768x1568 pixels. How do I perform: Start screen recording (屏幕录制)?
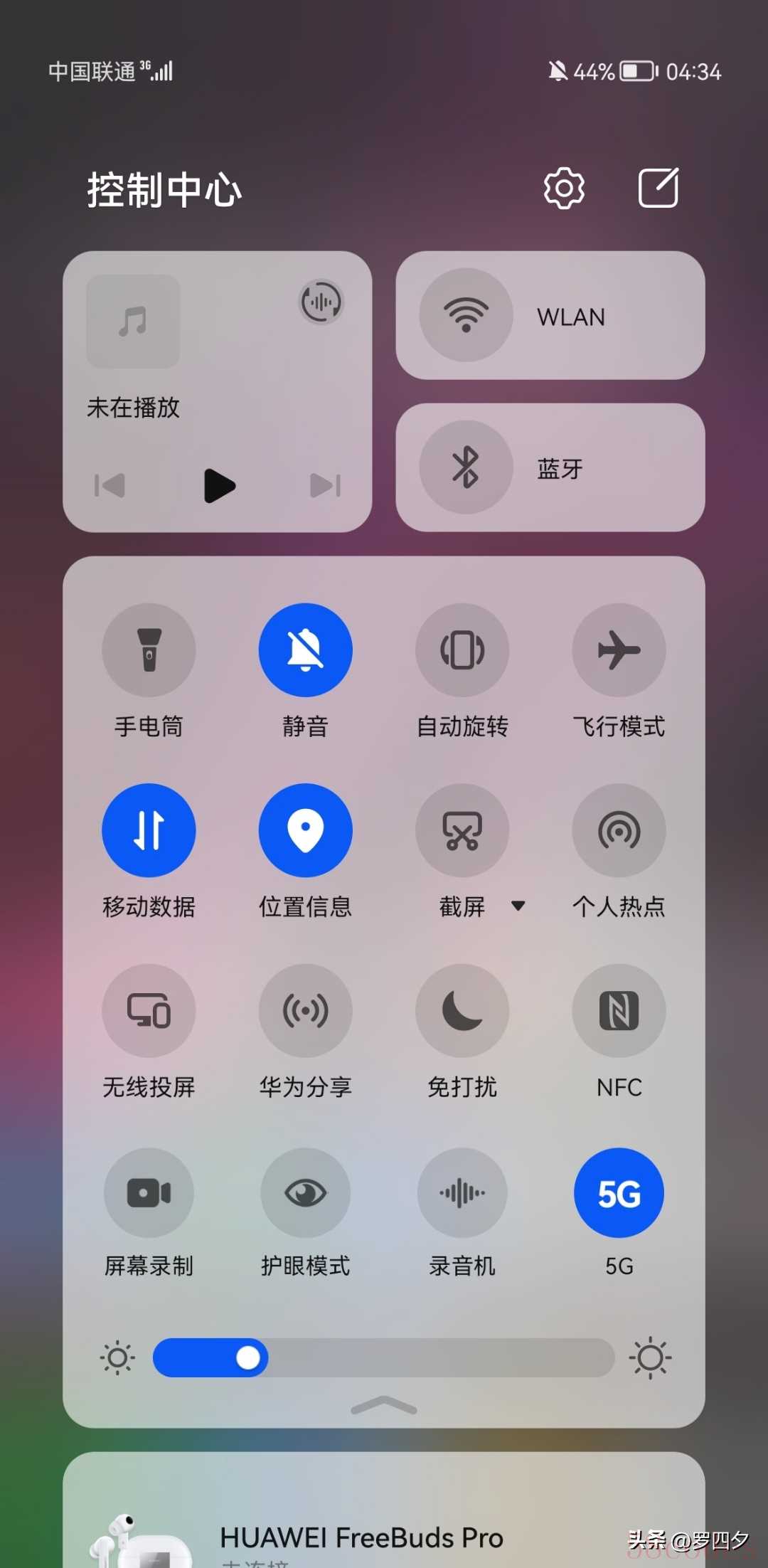pyautogui.click(x=149, y=1192)
